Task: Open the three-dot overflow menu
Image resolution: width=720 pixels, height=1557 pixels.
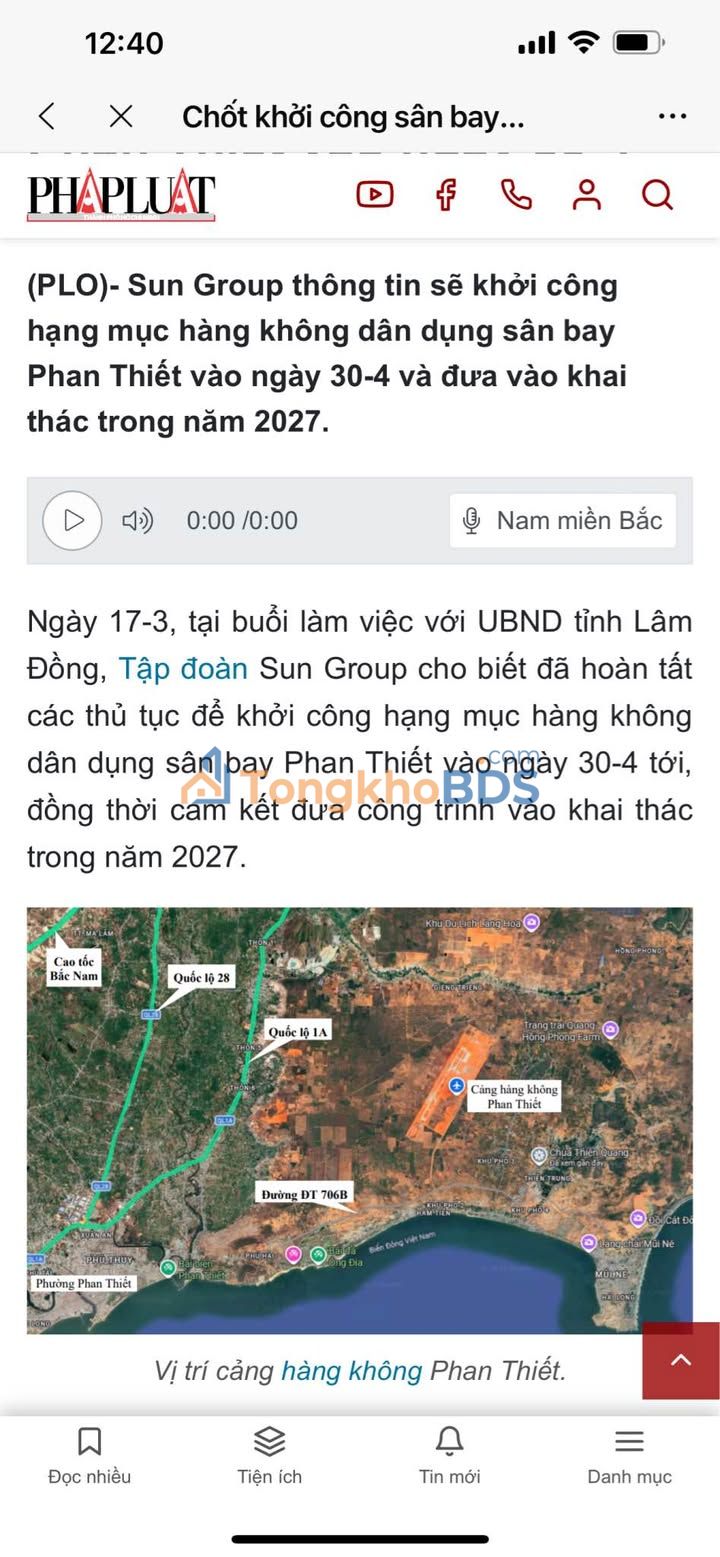Action: [x=672, y=117]
